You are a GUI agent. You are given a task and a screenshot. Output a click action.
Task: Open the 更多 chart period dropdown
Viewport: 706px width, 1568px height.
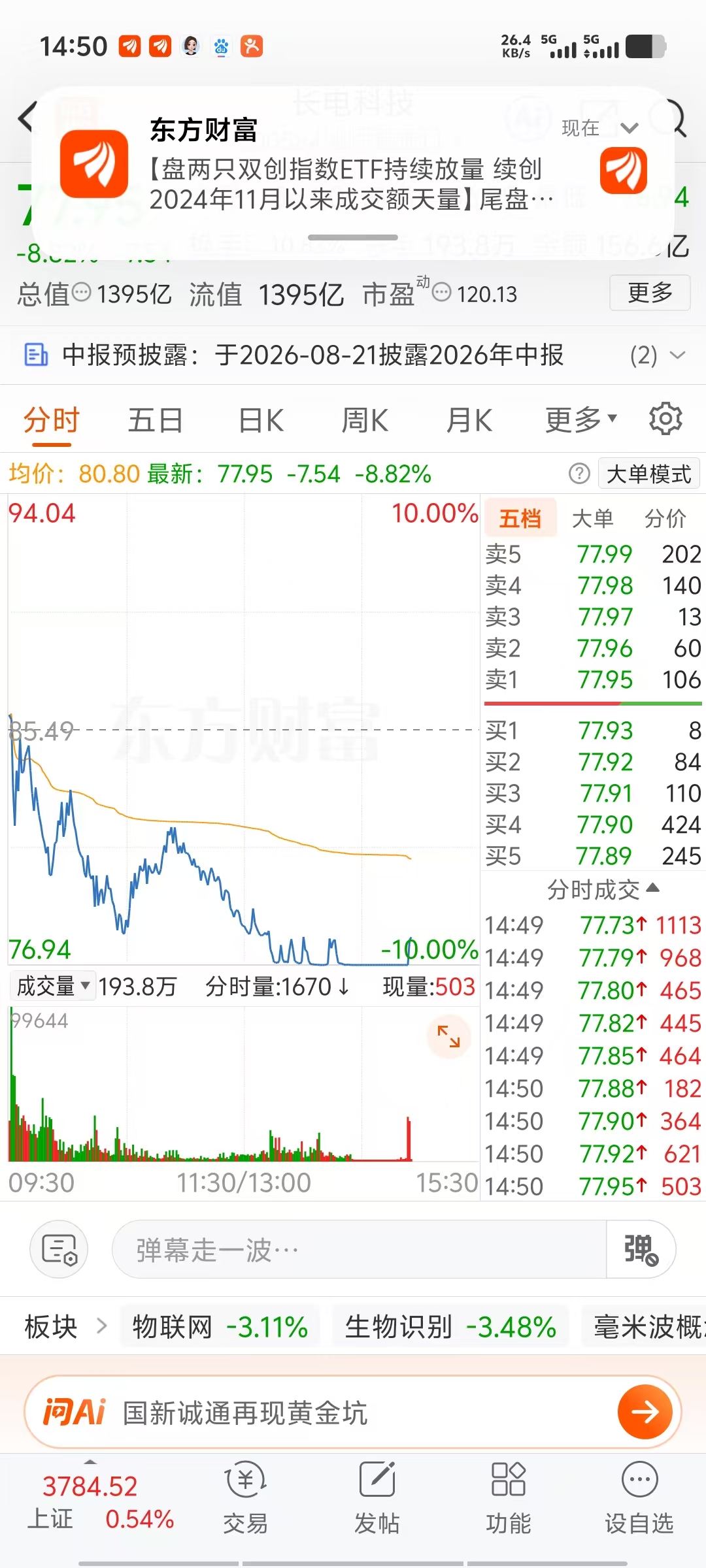[581, 420]
